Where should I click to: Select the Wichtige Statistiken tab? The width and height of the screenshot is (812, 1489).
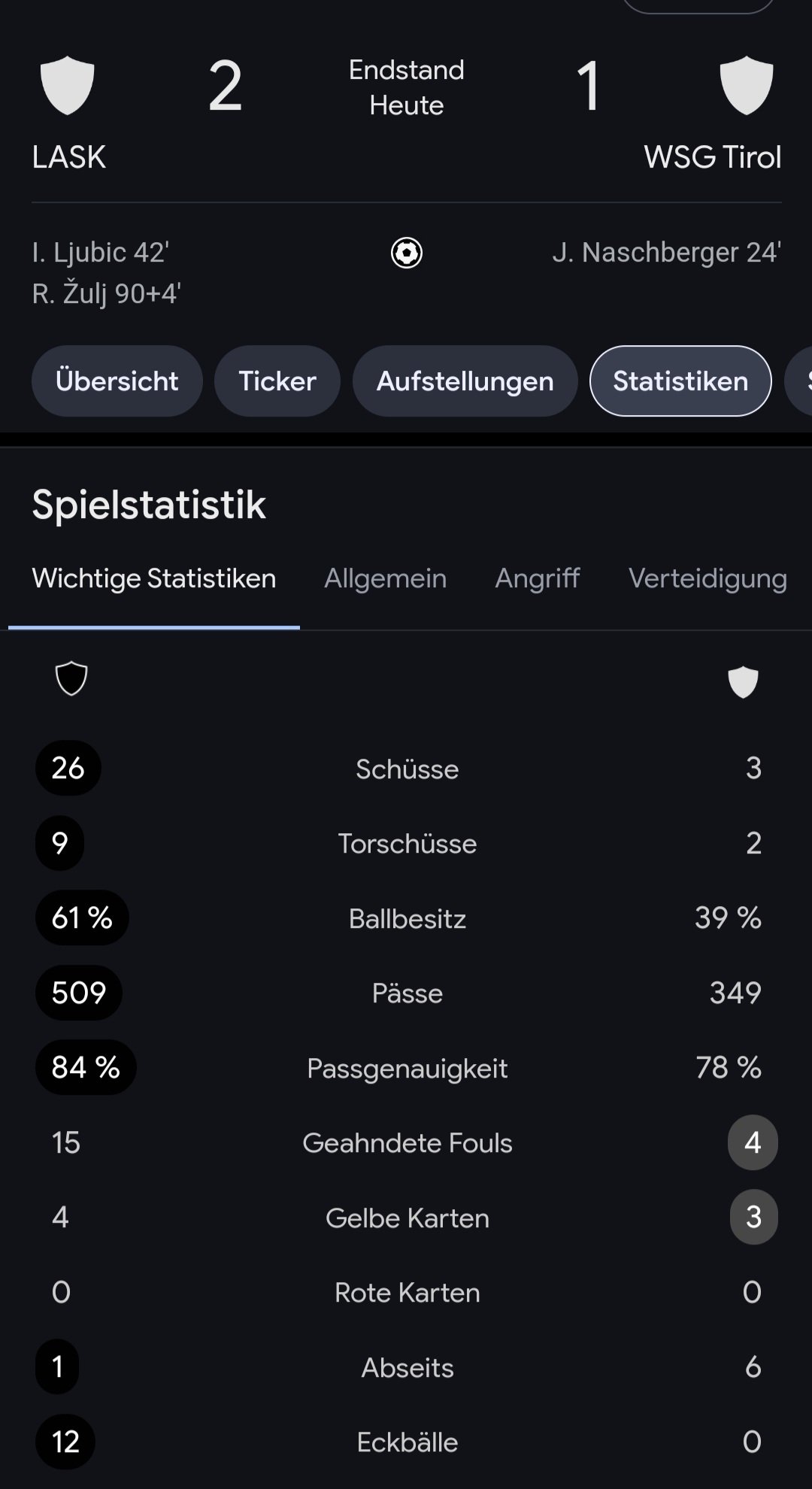point(154,578)
